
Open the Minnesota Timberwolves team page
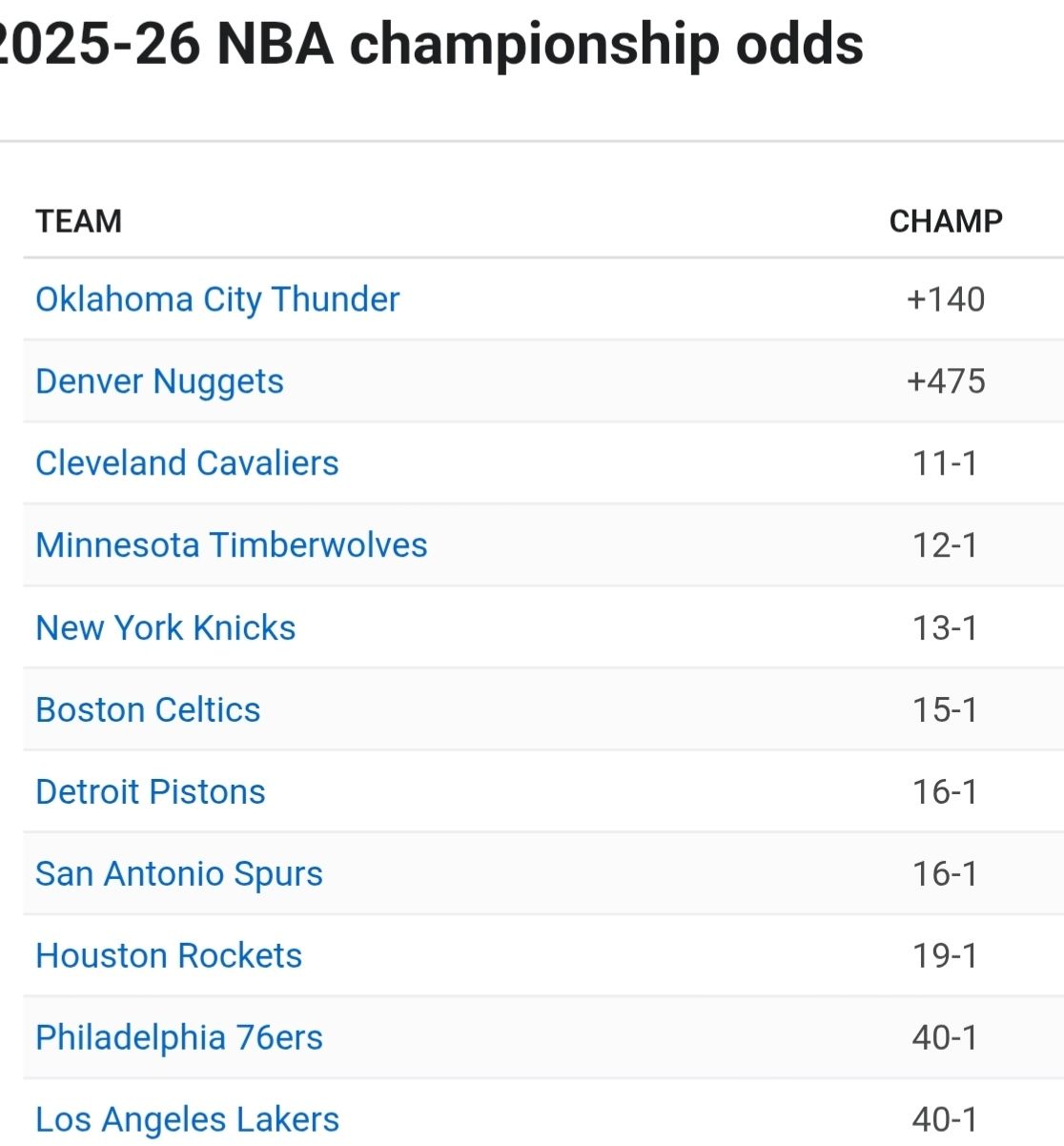click(232, 545)
